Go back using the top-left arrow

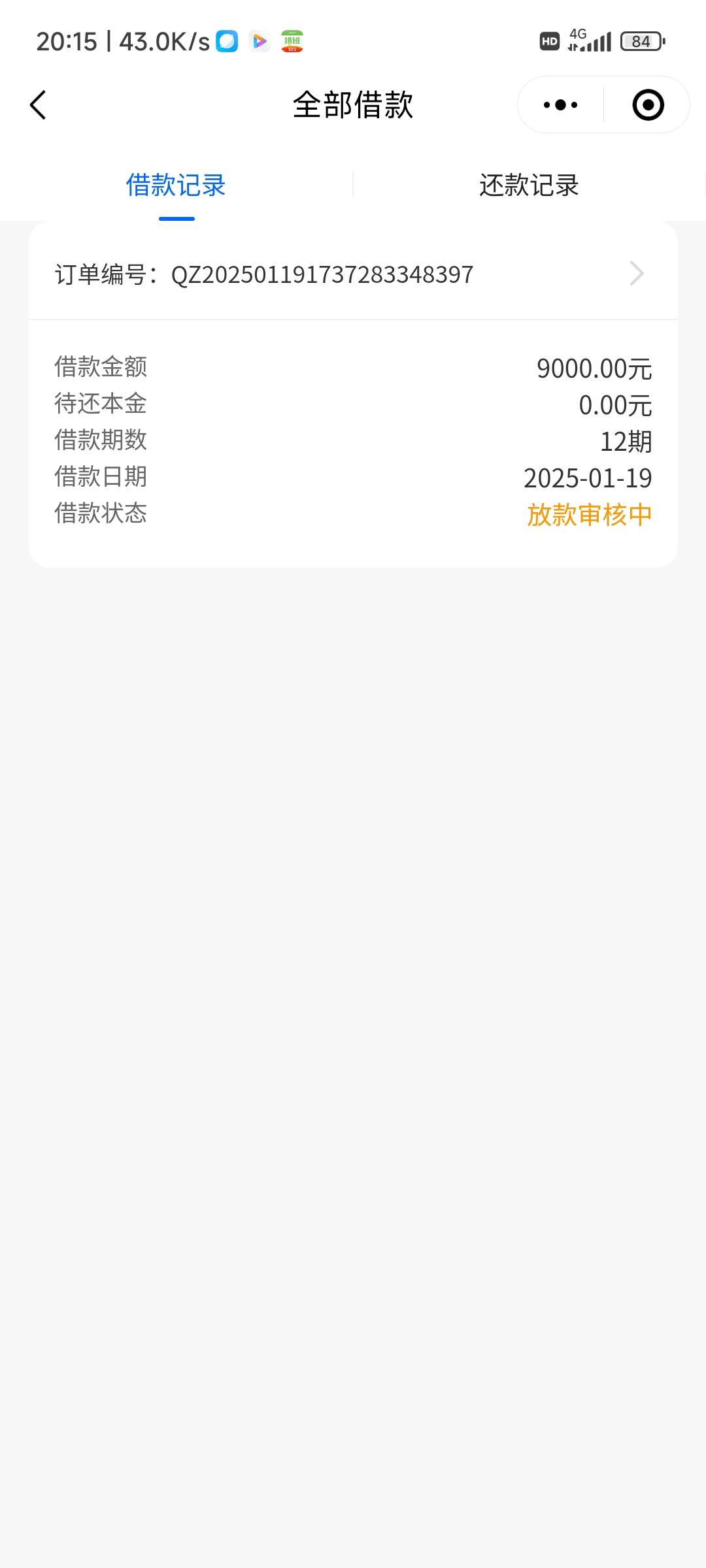39,105
